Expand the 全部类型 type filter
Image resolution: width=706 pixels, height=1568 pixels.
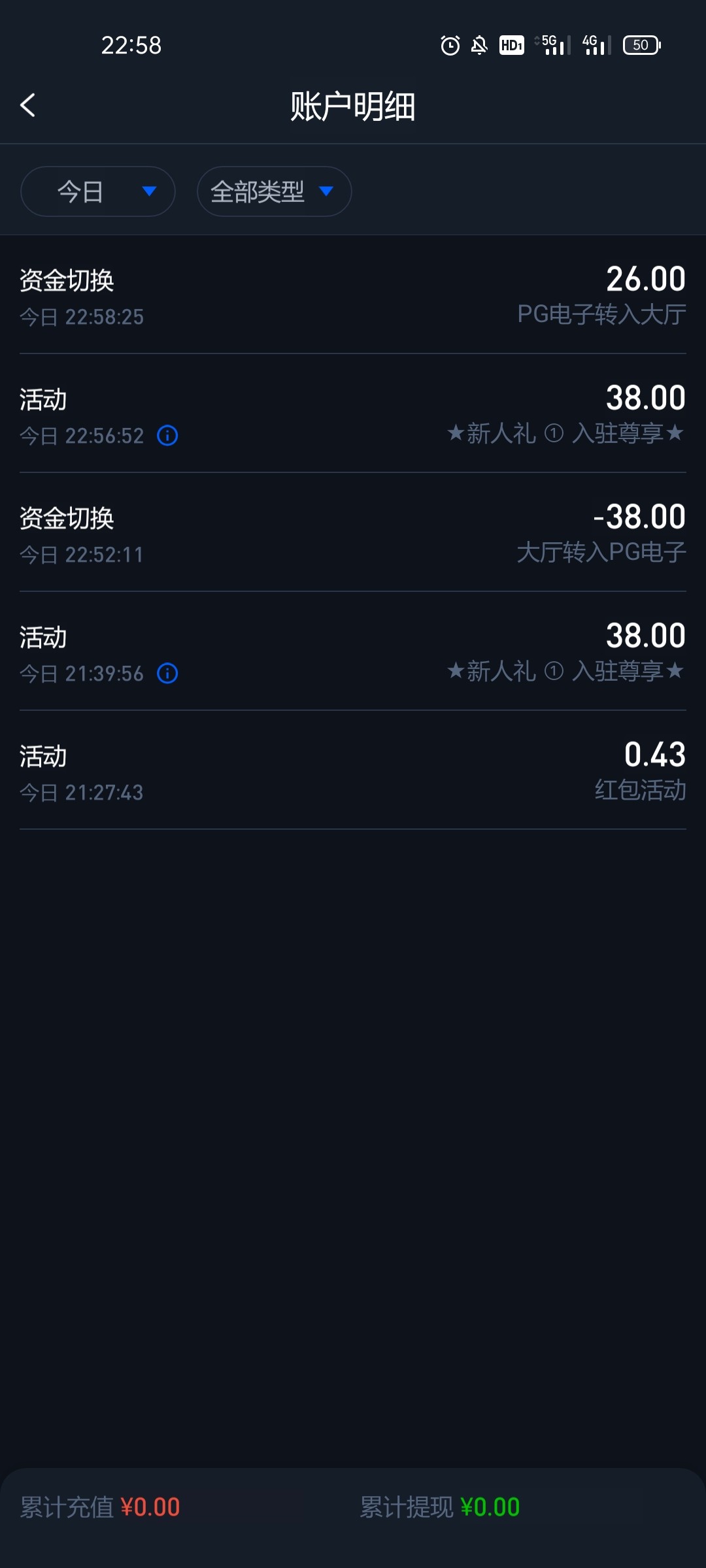[x=274, y=191]
